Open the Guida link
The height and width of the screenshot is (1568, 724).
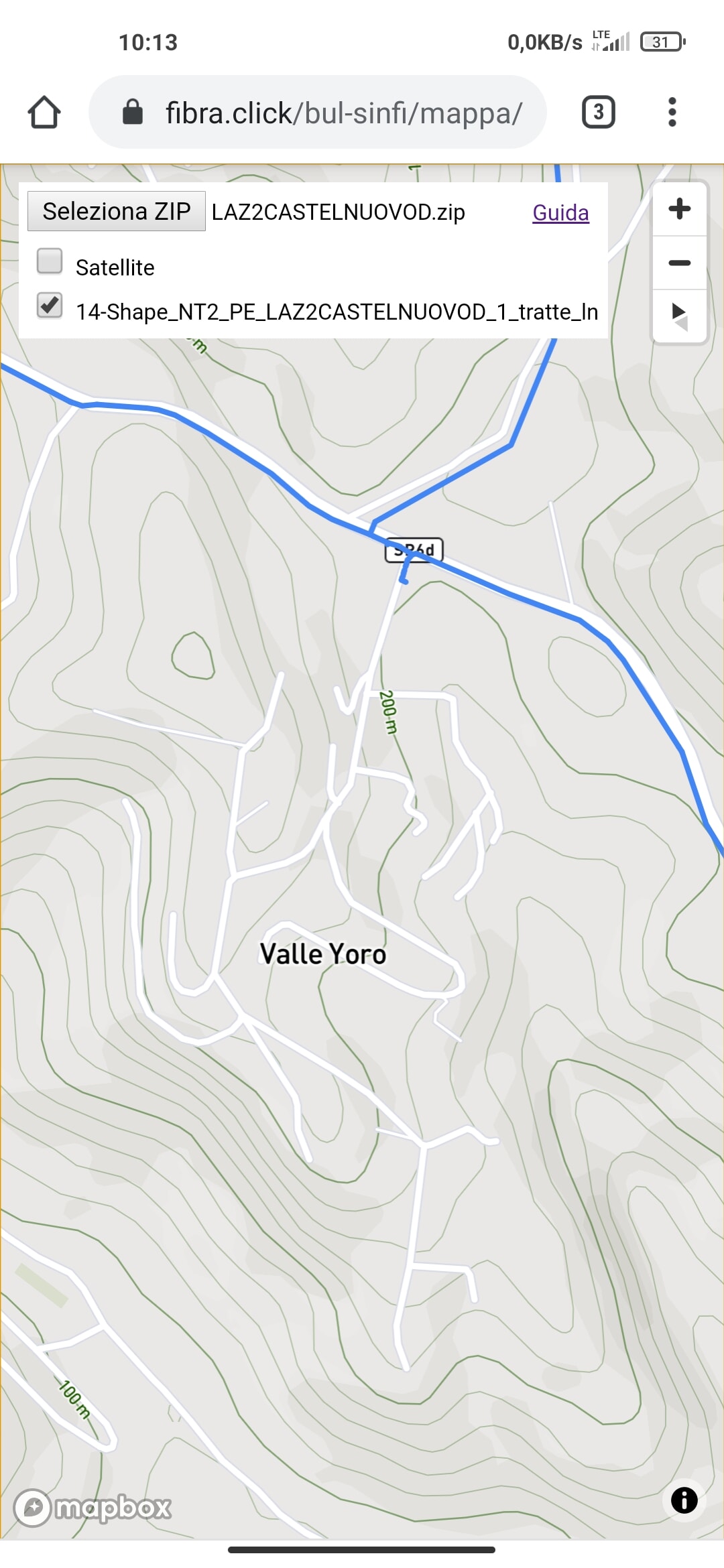tap(560, 213)
